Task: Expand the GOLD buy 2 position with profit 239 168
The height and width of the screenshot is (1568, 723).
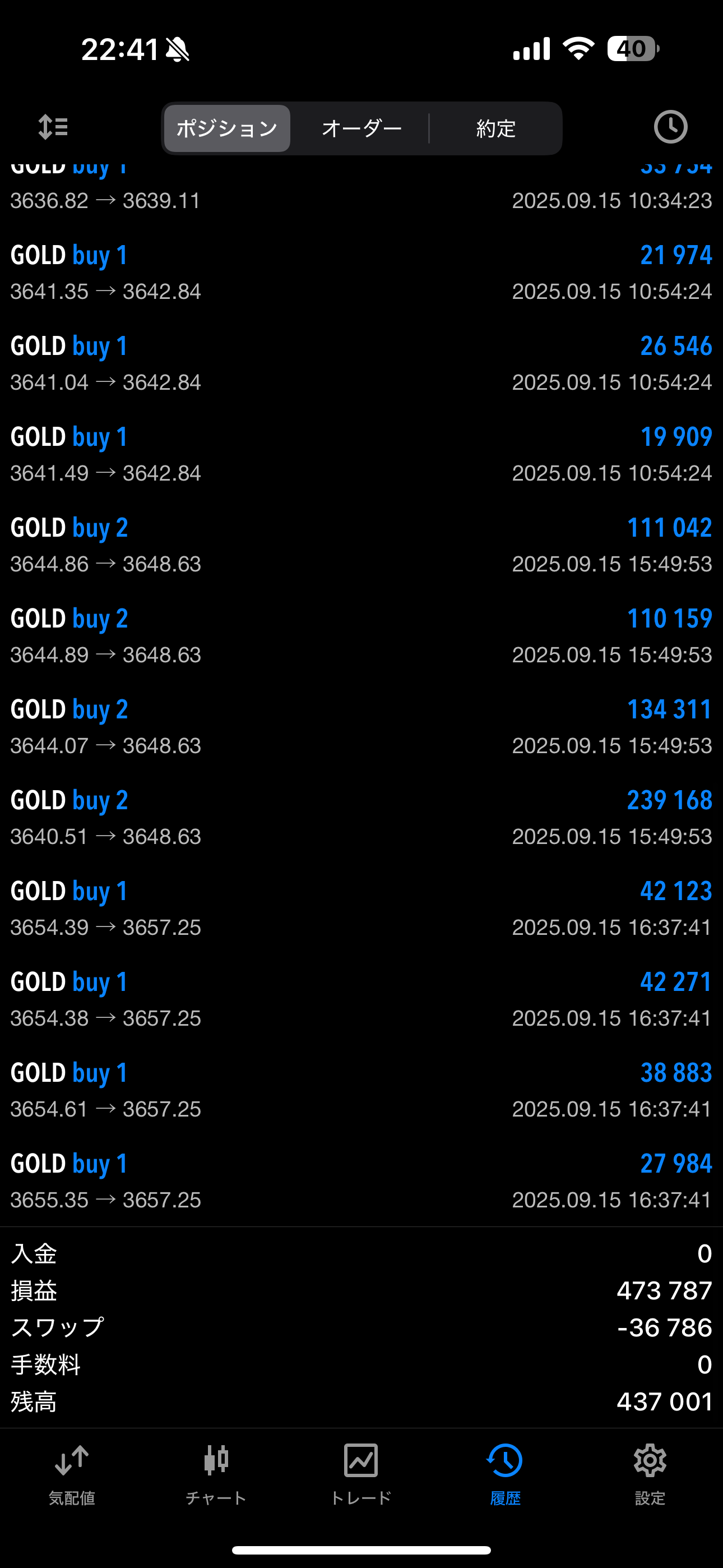Action: click(x=361, y=818)
